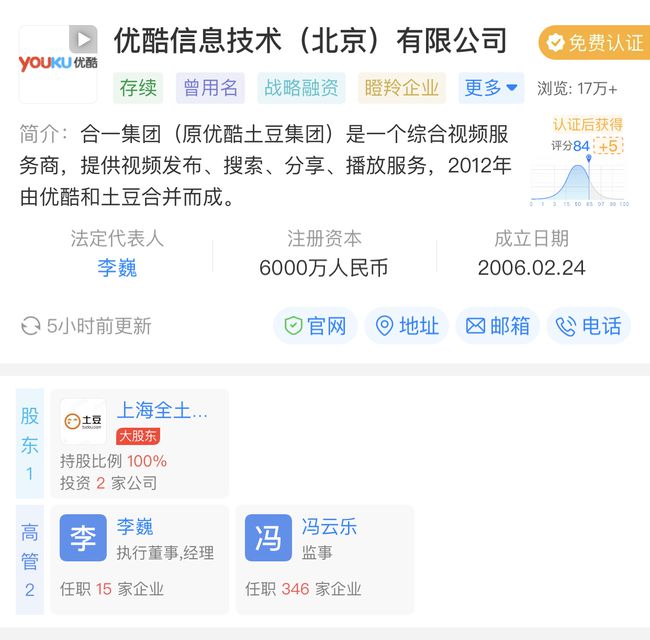
Task: Expand the 更多 tags dropdown
Action: point(491,88)
